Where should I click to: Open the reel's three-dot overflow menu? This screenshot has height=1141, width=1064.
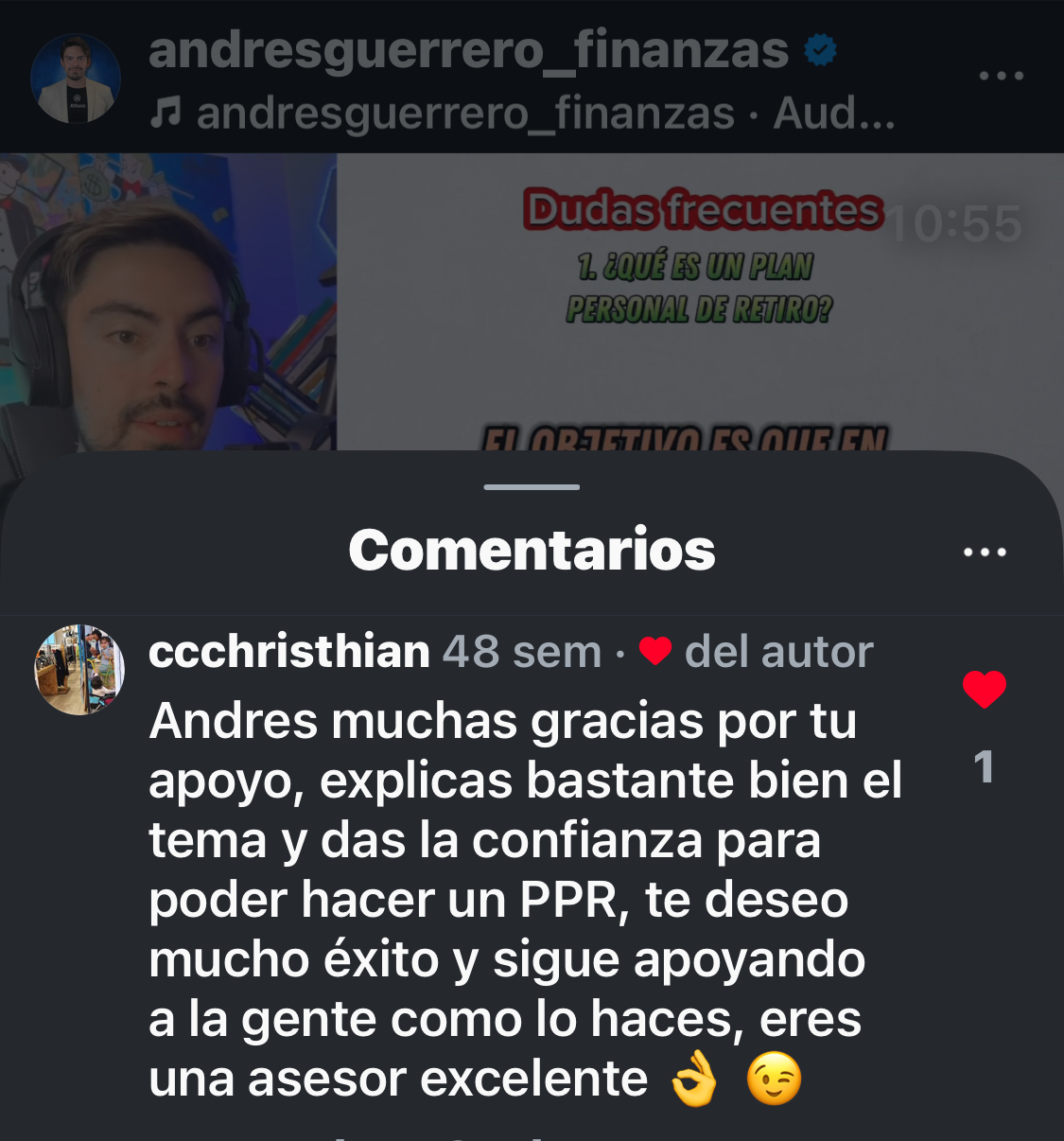(x=1002, y=76)
